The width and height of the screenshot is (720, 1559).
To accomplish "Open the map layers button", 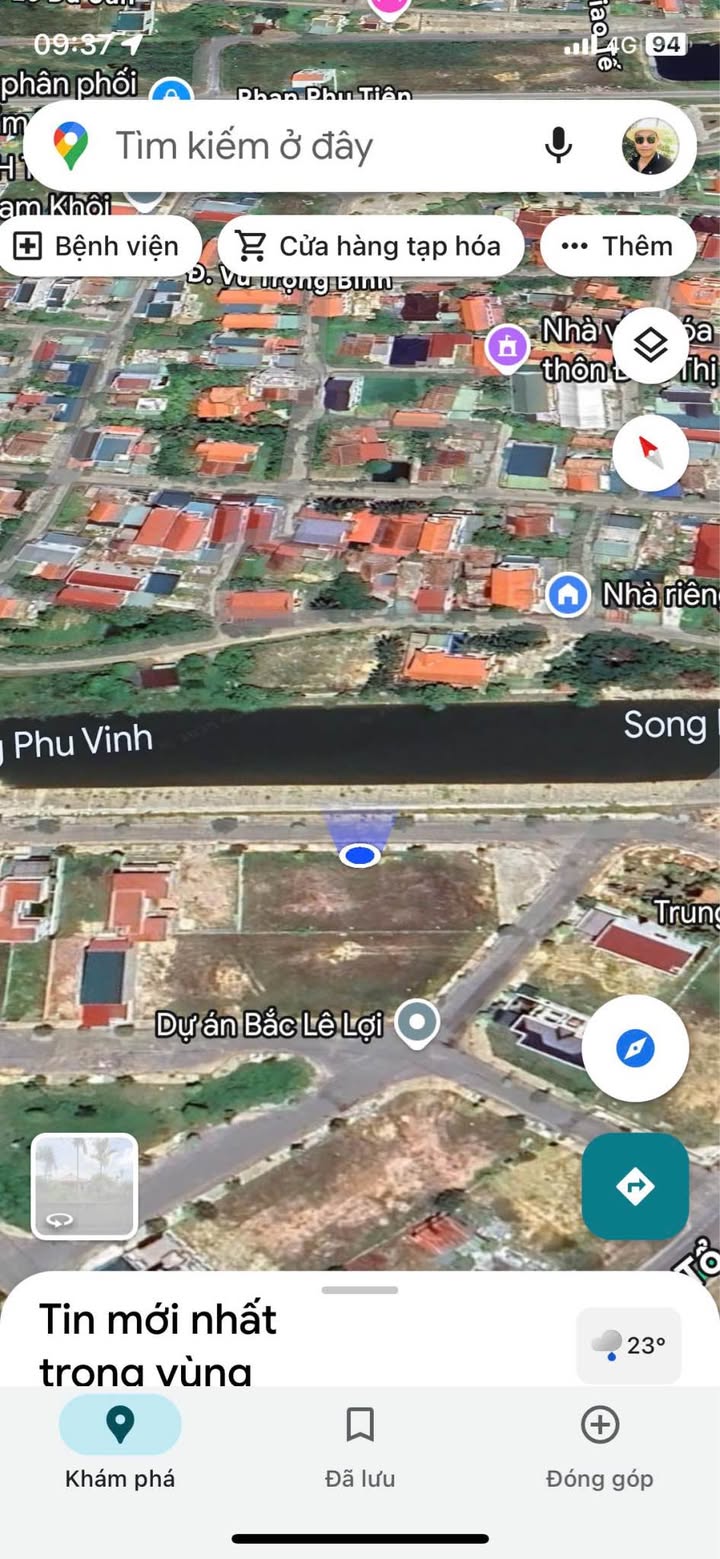I will [650, 346].
